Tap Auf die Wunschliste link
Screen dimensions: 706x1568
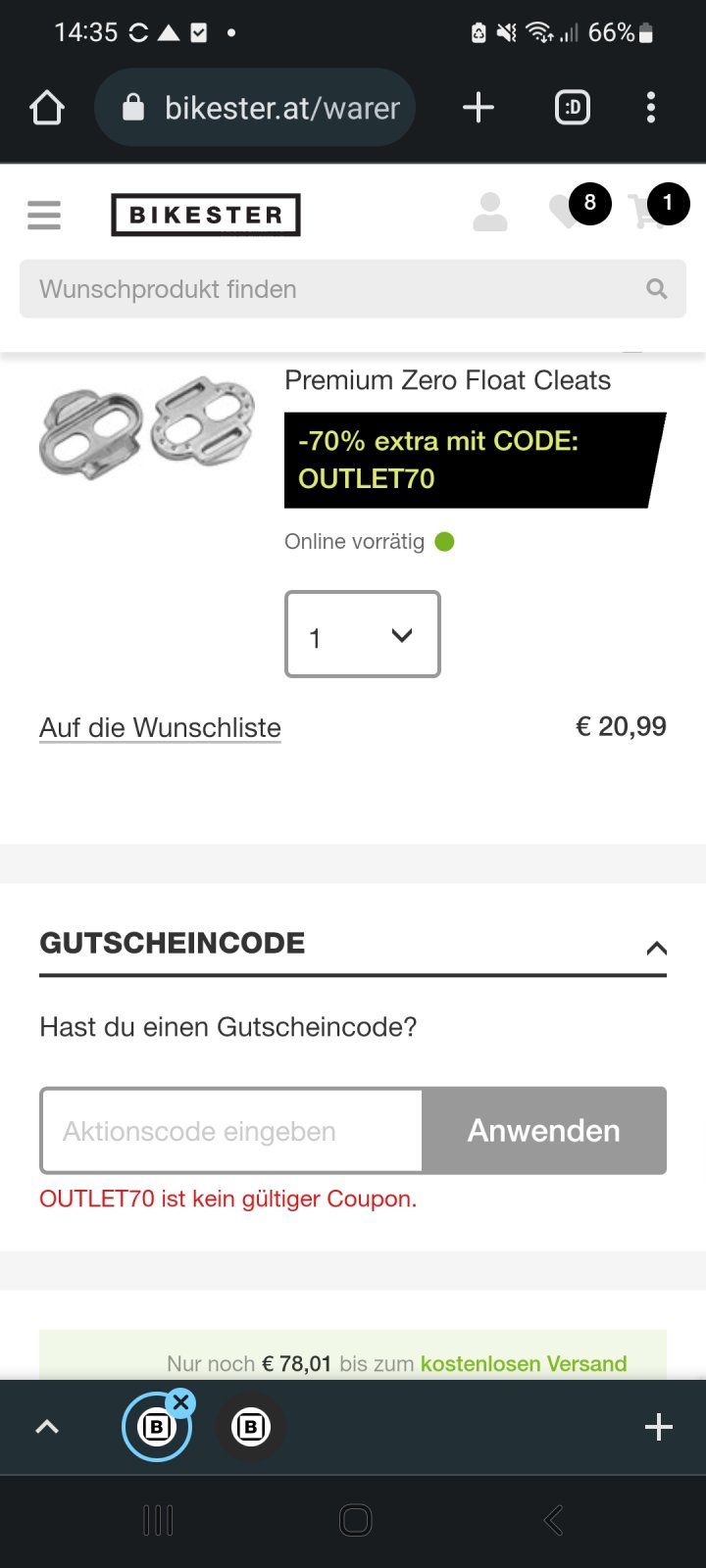[x=160, y=728]
